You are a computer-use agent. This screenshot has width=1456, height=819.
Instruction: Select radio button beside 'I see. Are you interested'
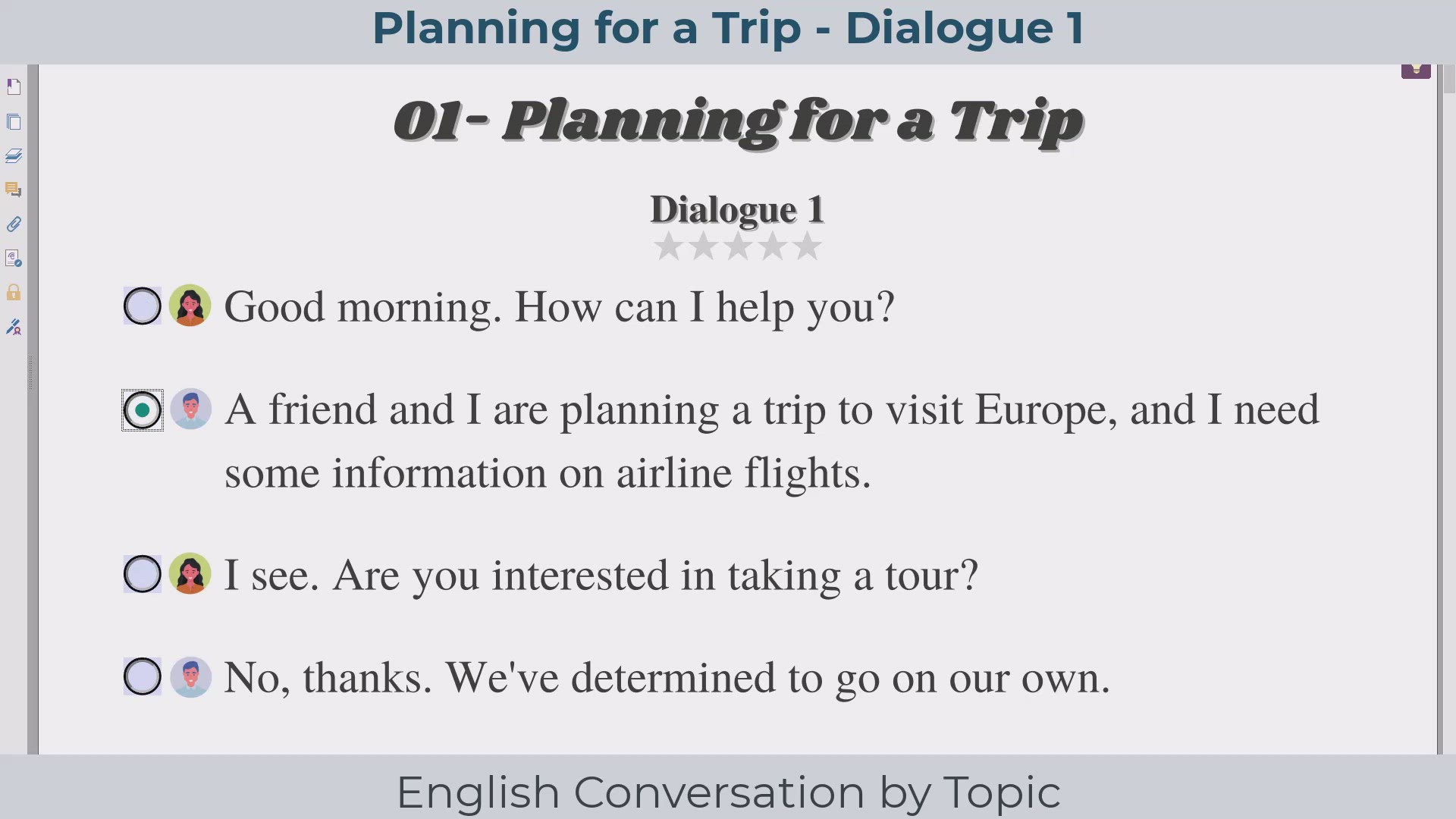point(143,574)
